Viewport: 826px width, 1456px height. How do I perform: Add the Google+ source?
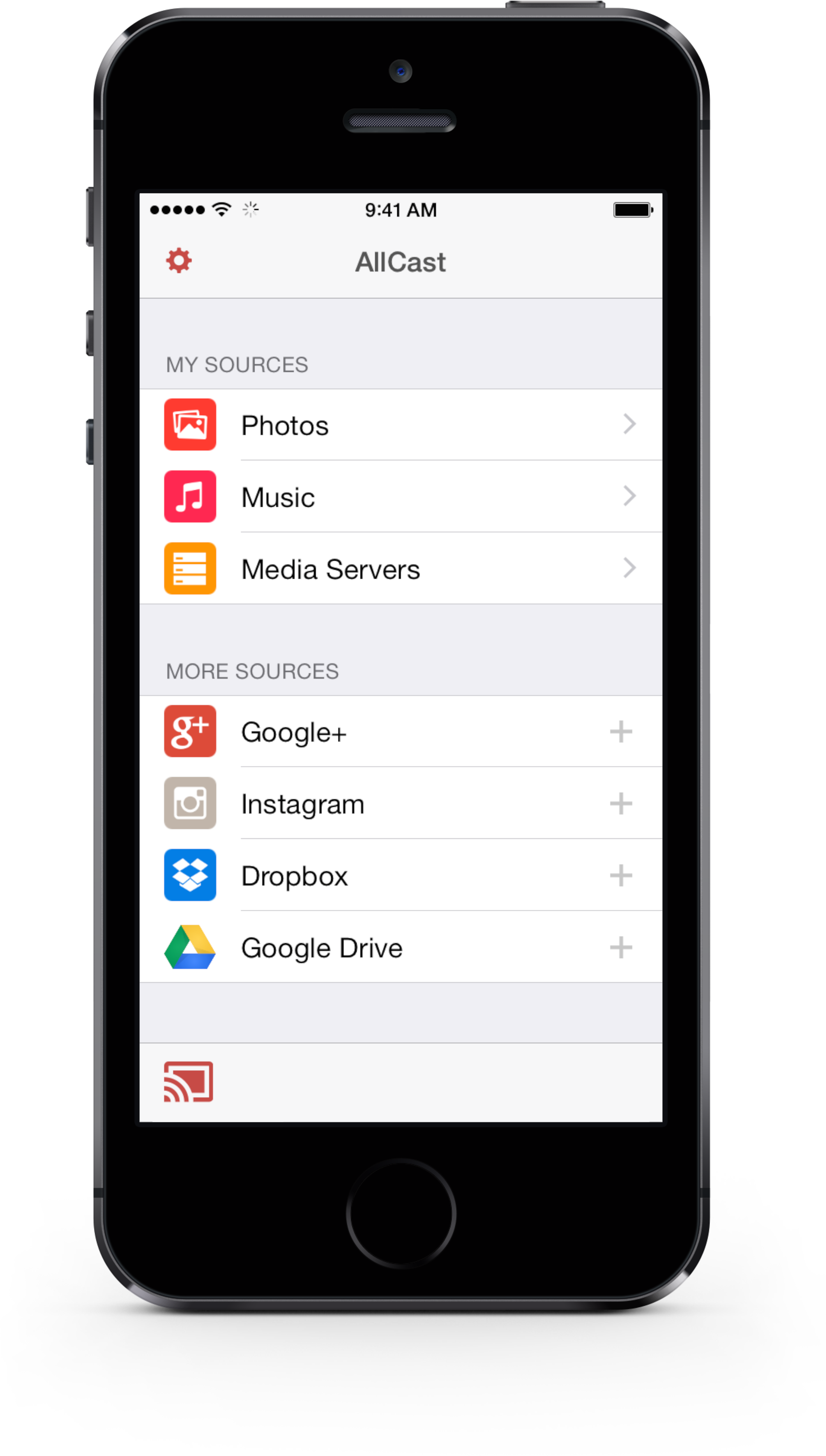click(x=621, y=732)
